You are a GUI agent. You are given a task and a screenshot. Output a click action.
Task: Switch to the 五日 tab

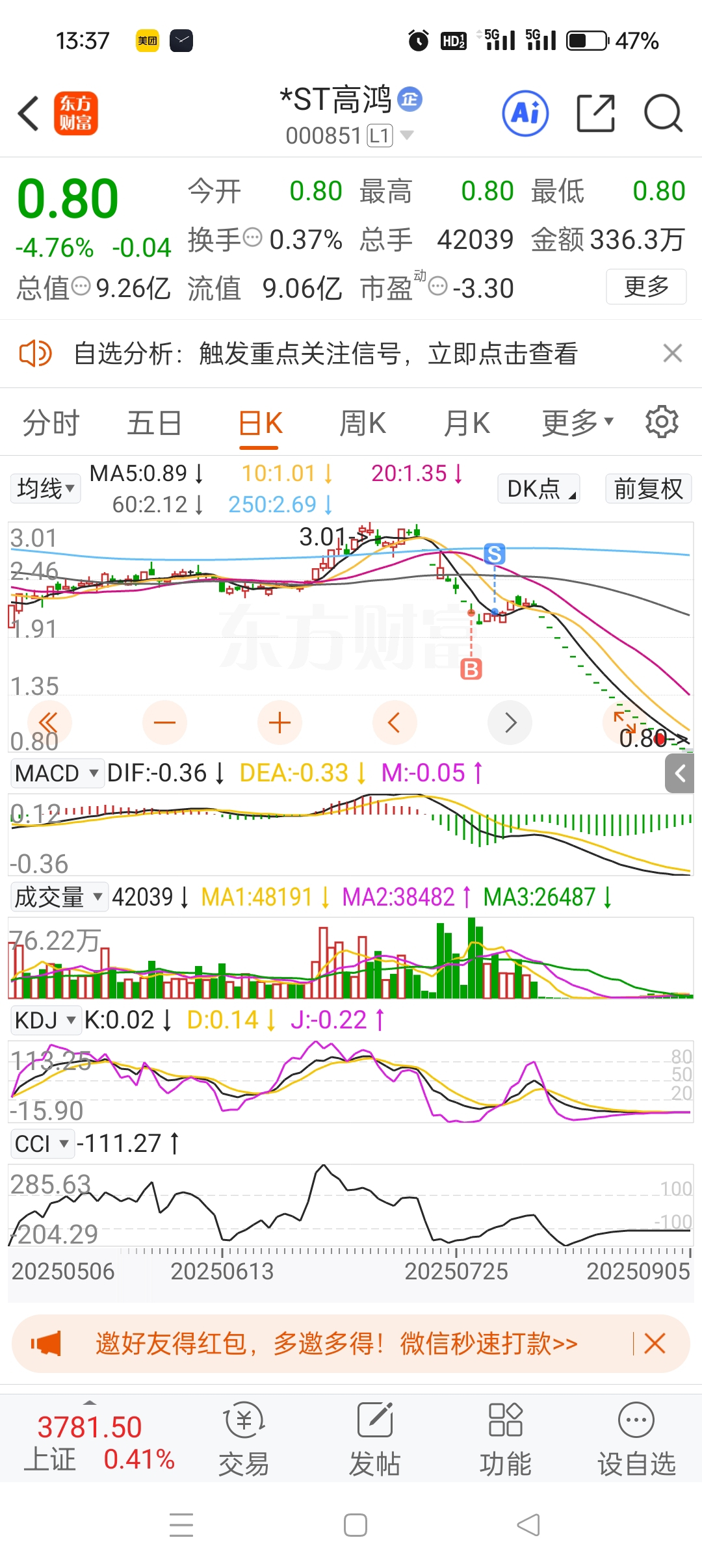154,423
